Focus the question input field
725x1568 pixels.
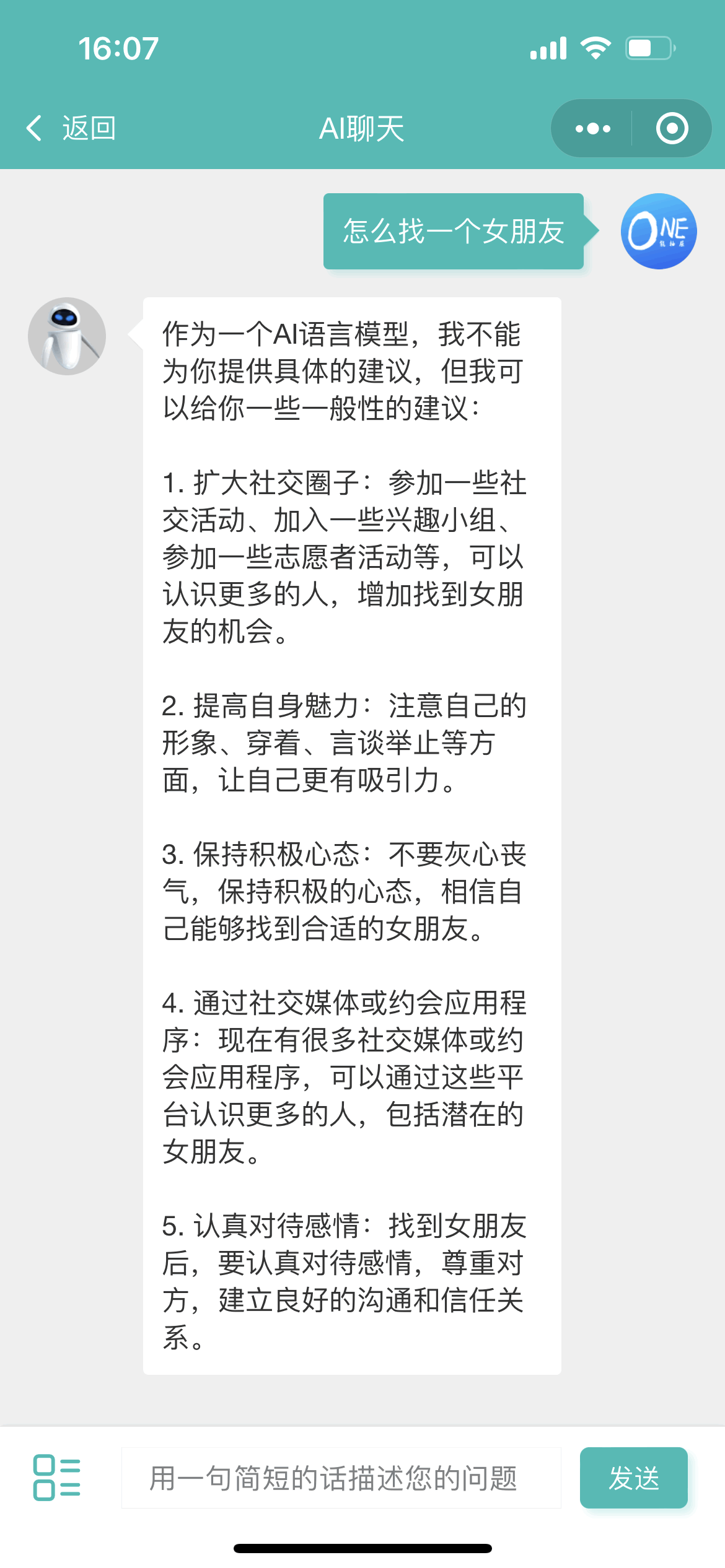pos(341,1478)
